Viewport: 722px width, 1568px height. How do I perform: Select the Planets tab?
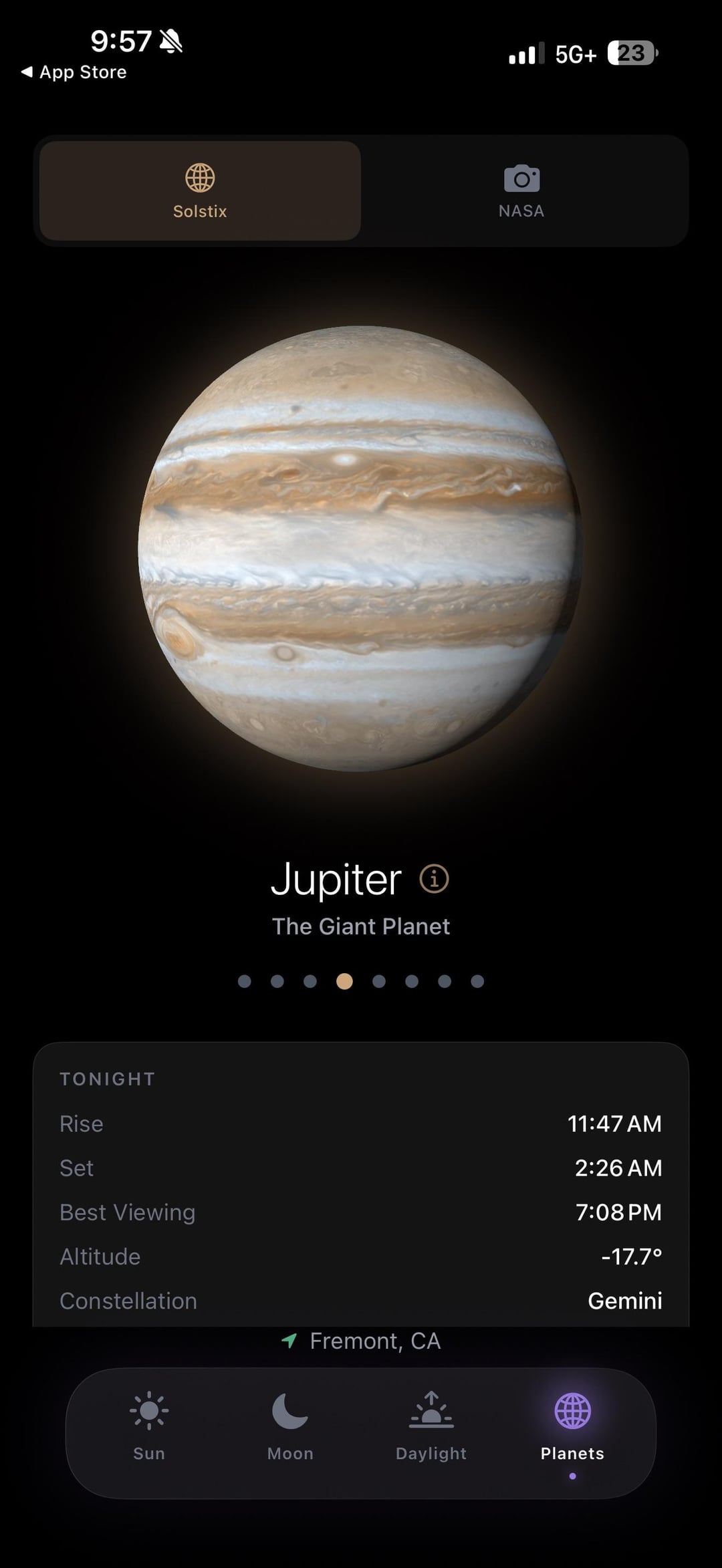[x=572, y=1424]
